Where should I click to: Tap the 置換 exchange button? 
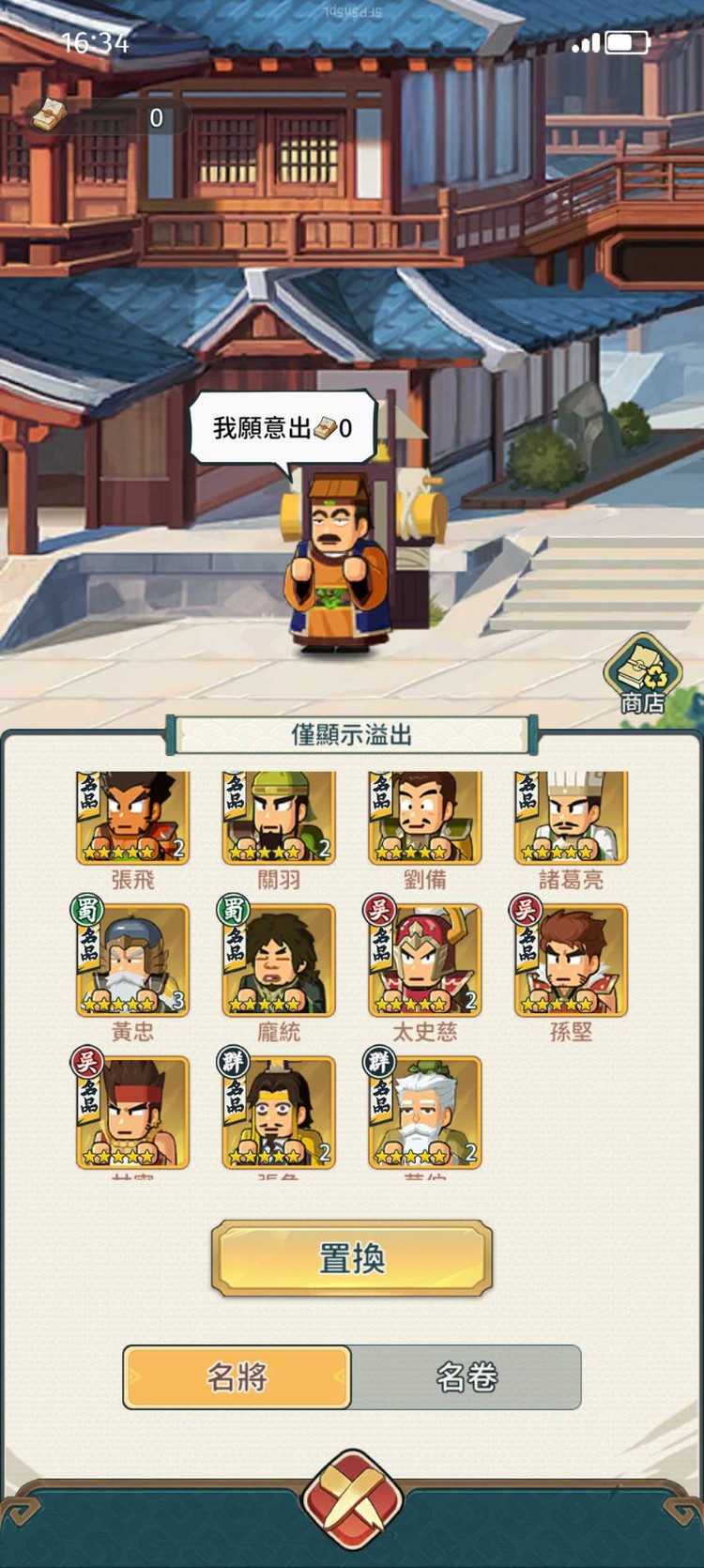[352, 1258]
